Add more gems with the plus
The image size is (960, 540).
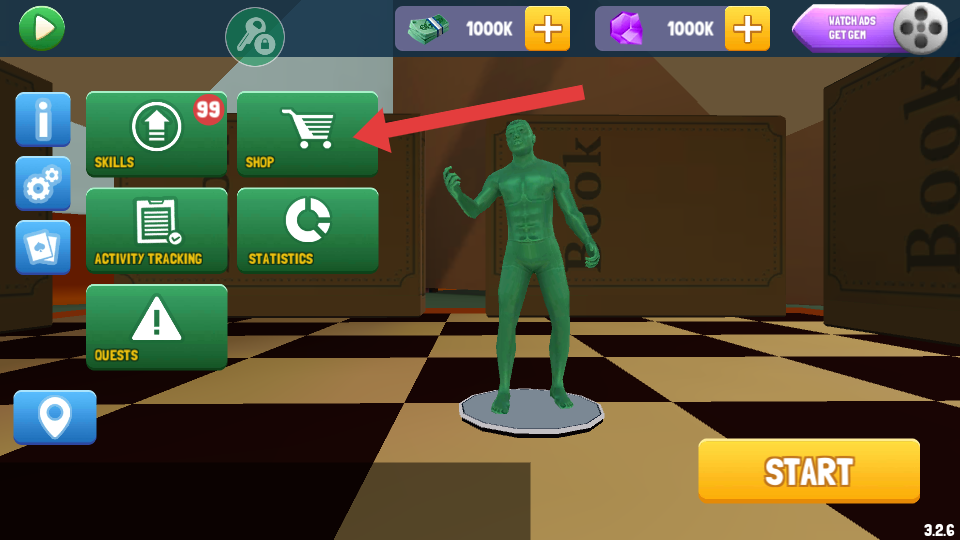click(x=747, y=29)
